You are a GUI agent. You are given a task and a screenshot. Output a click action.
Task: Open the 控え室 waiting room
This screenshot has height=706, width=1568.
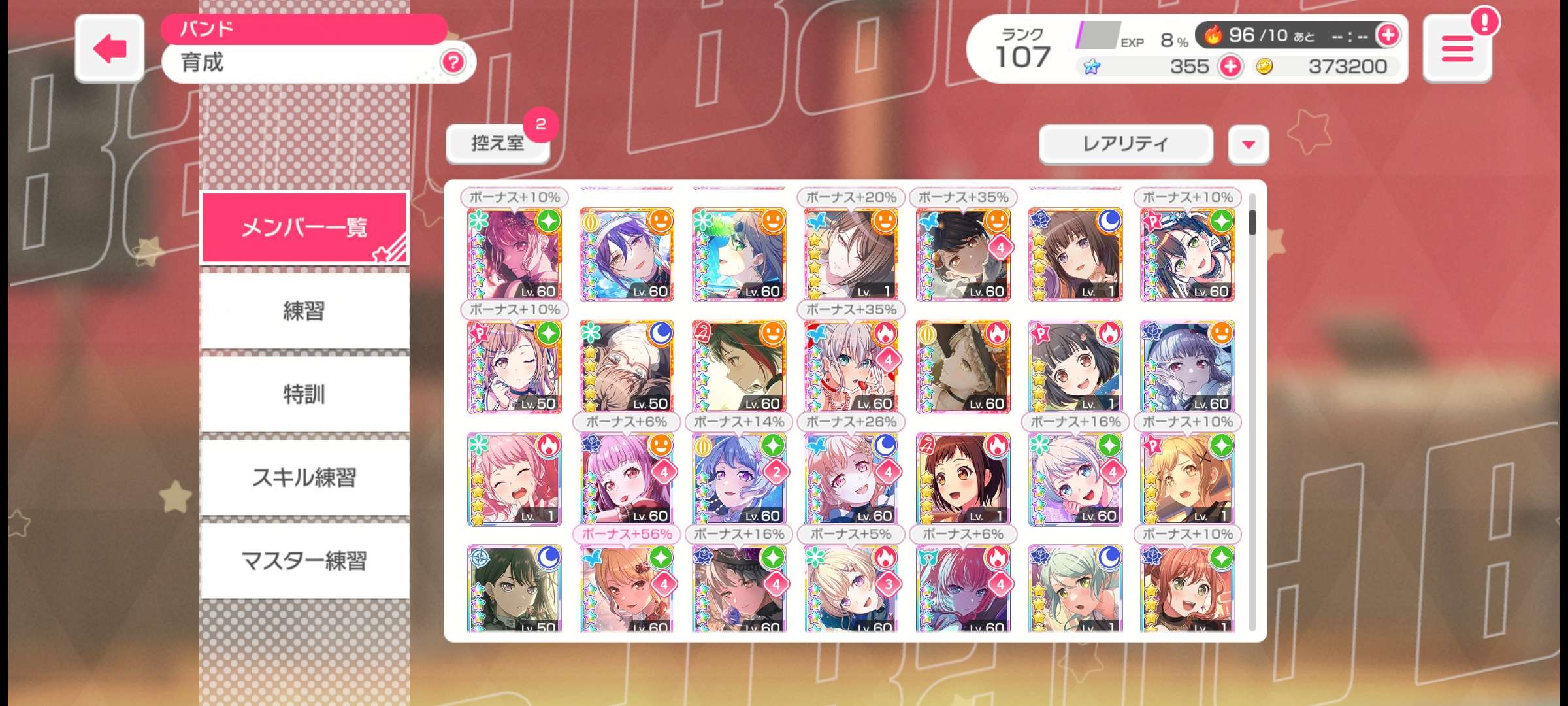497,143
